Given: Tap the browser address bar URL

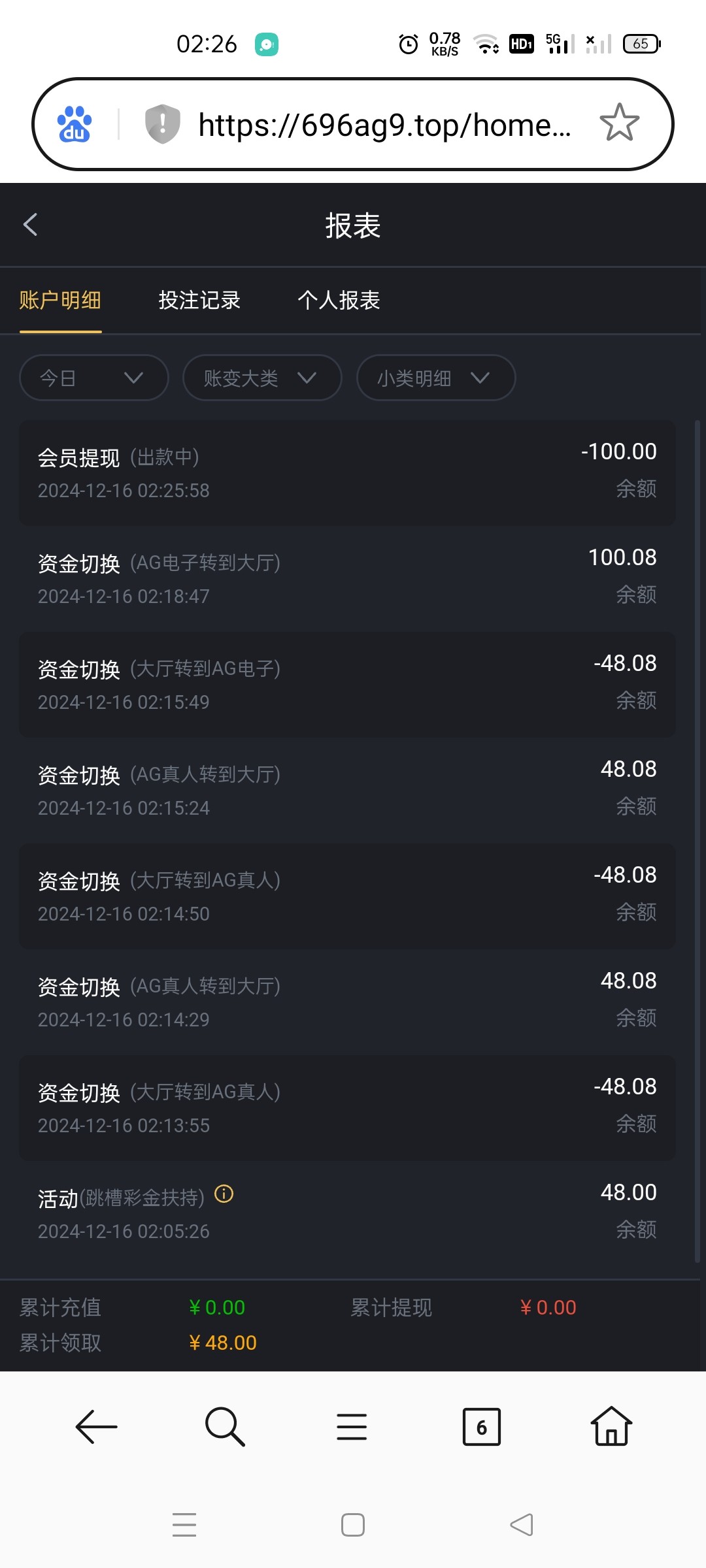Looking at the screenshot, I should [384, 124].
